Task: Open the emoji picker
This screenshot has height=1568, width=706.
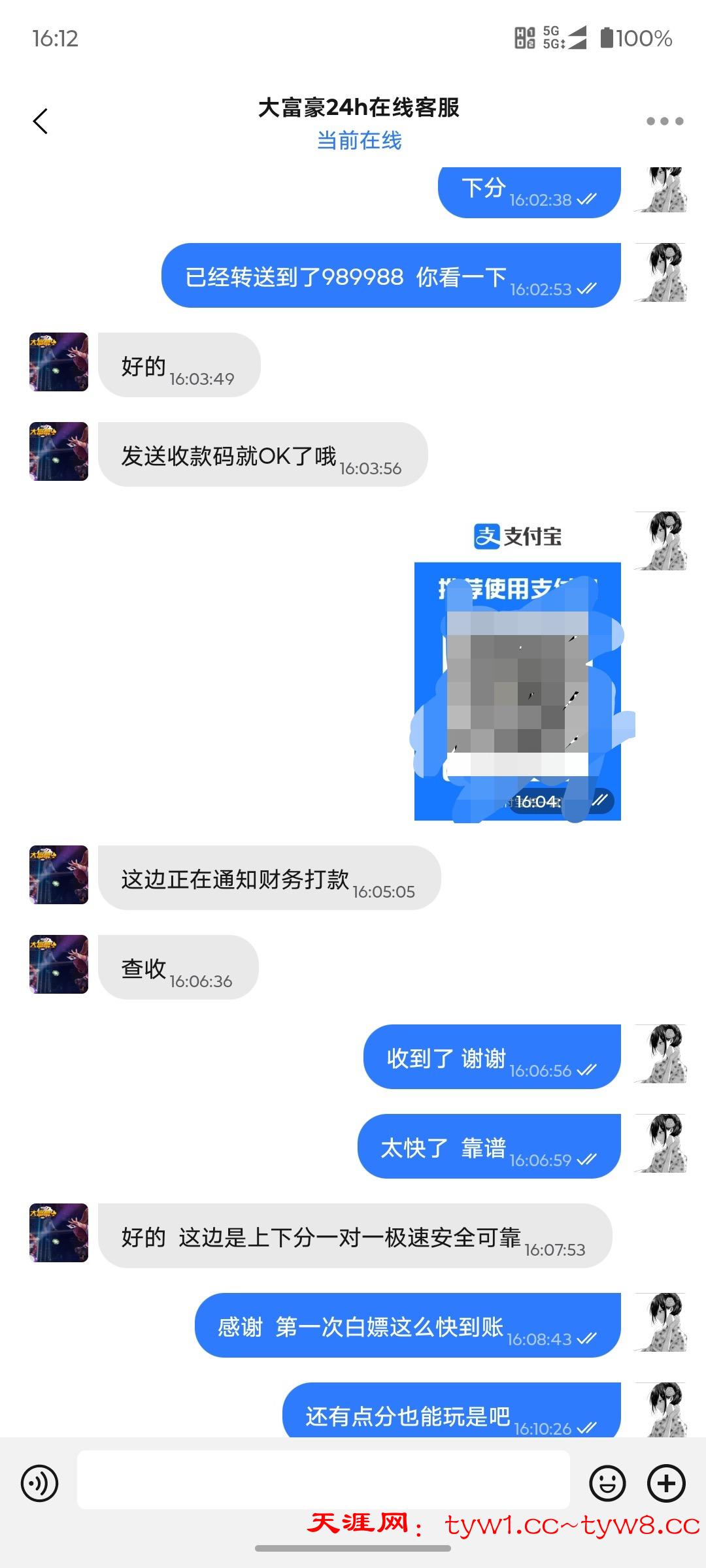Action: (x=607, y=1483)
